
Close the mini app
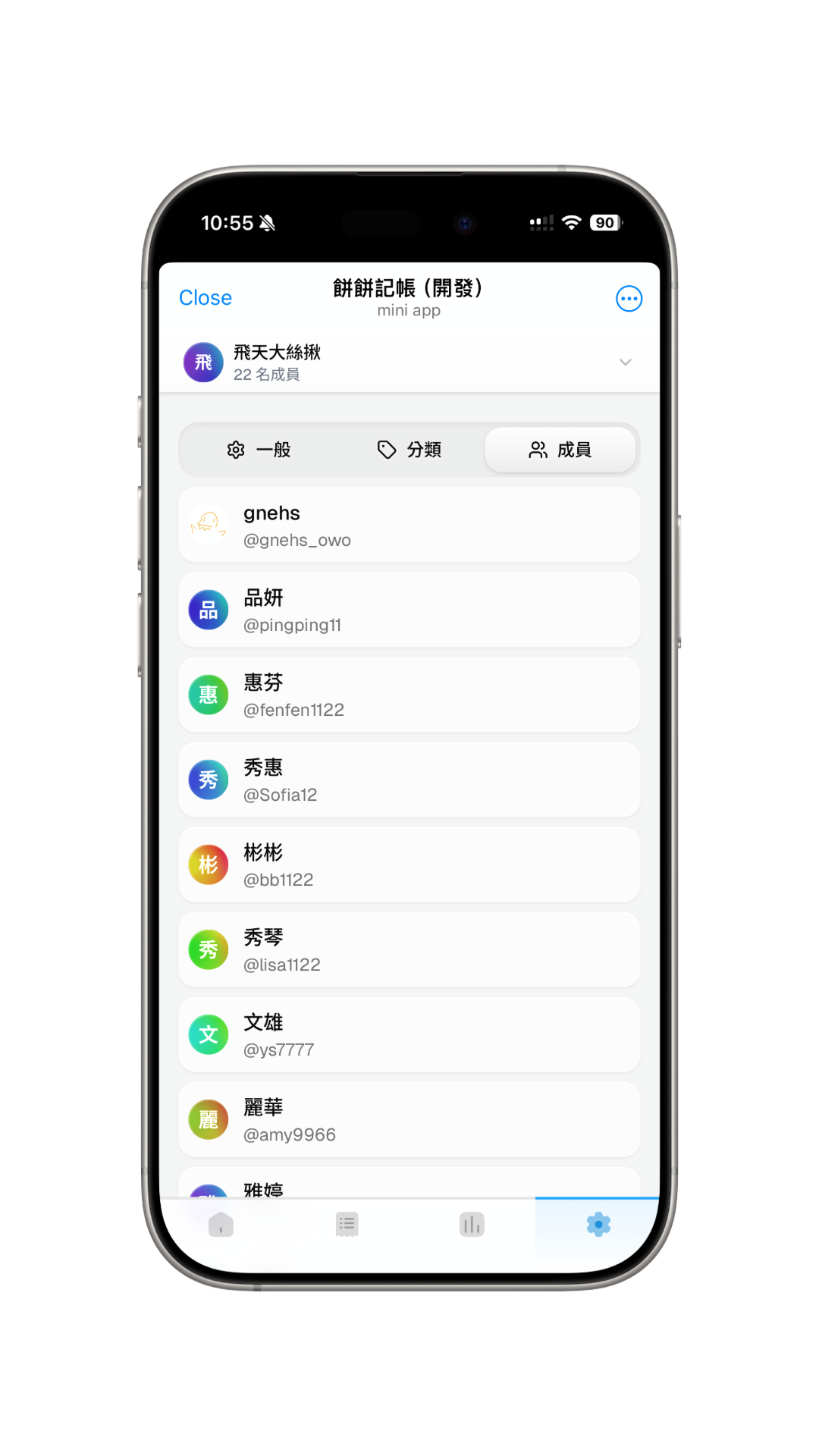205,298
